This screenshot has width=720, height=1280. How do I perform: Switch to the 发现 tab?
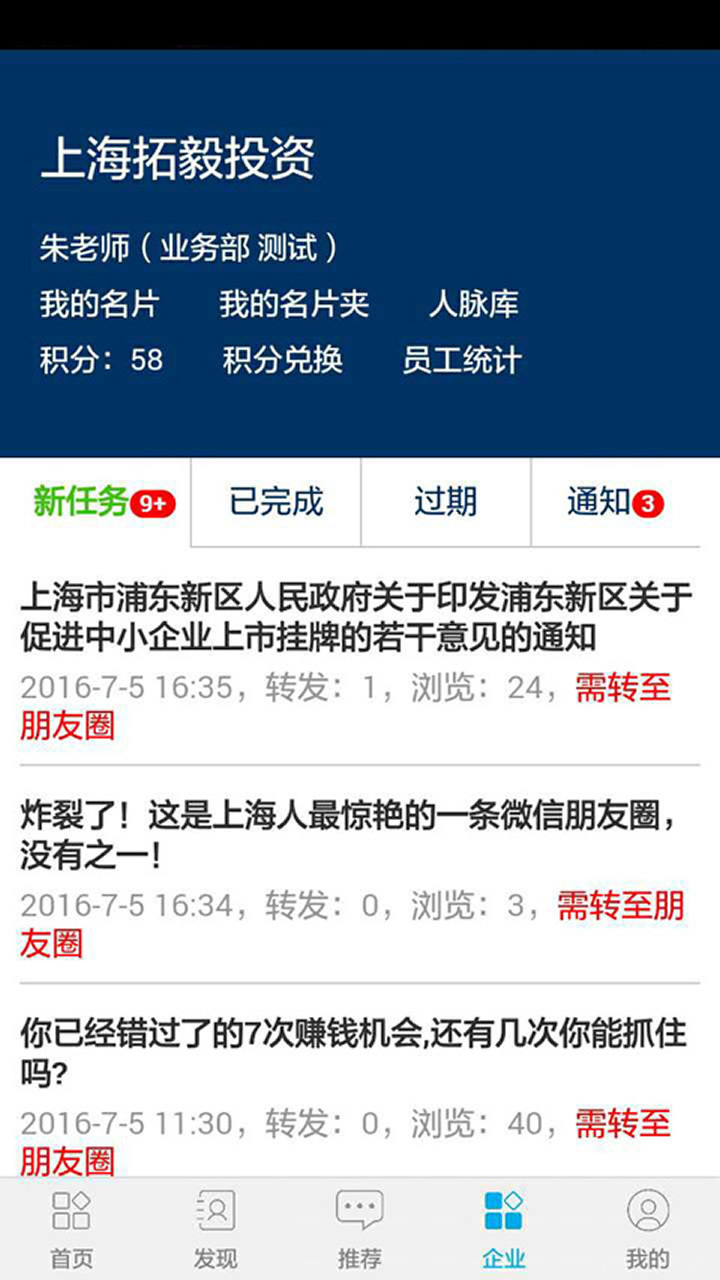(215, 1228)
